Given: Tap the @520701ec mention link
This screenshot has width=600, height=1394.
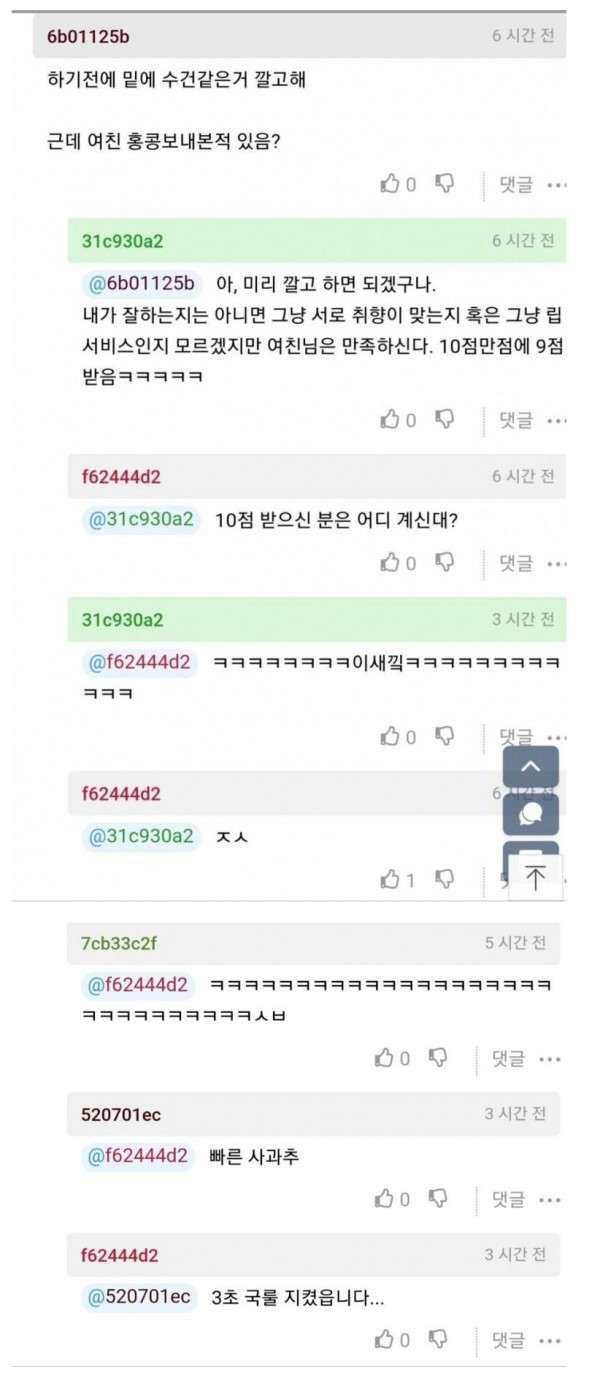Looking at the screenshot, I should coord(139,1297).
